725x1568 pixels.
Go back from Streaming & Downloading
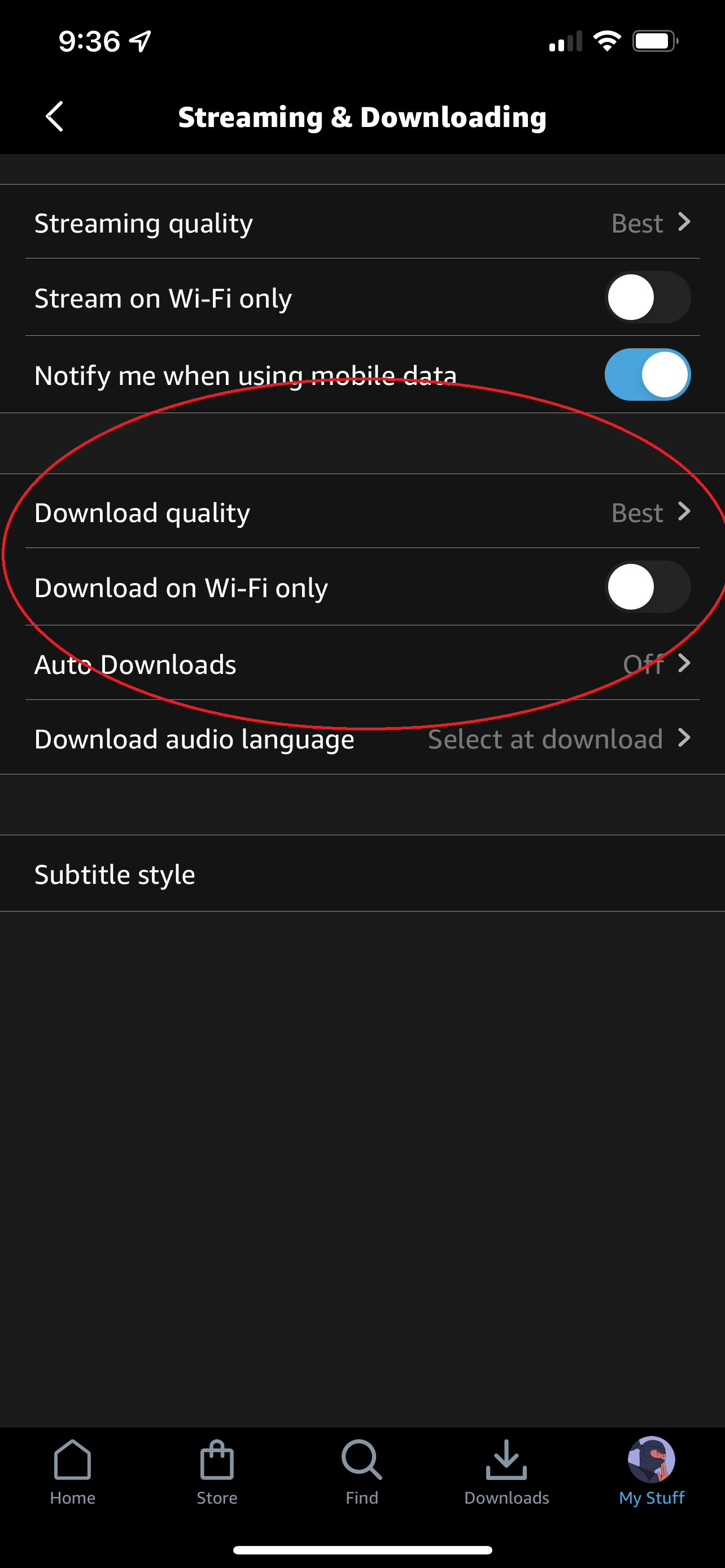55,116
